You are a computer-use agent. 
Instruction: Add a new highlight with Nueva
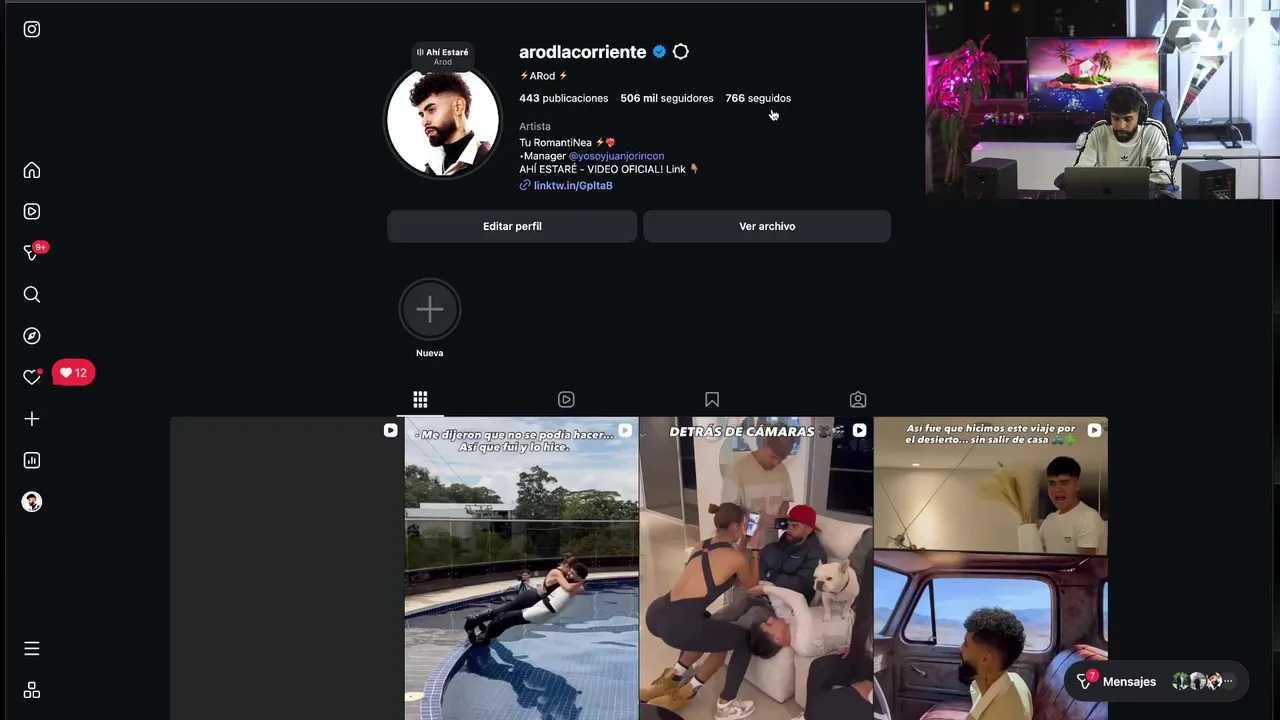pos(429,310)
